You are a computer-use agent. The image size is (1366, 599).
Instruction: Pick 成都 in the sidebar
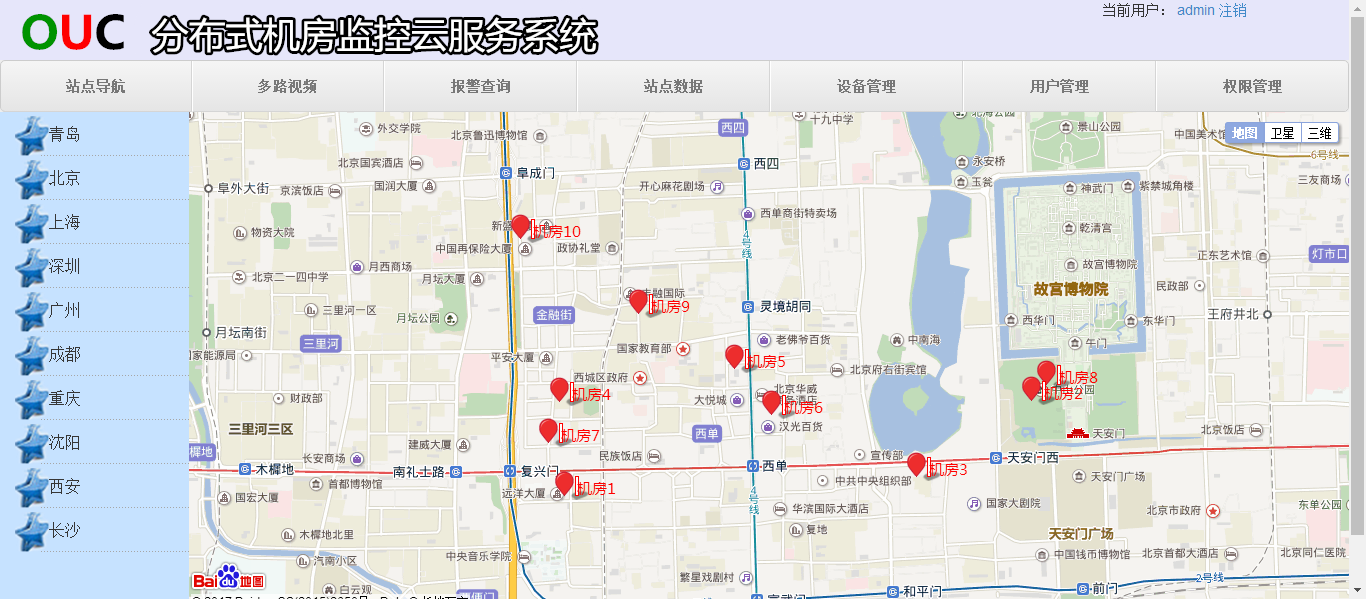[x=64, y=355]
